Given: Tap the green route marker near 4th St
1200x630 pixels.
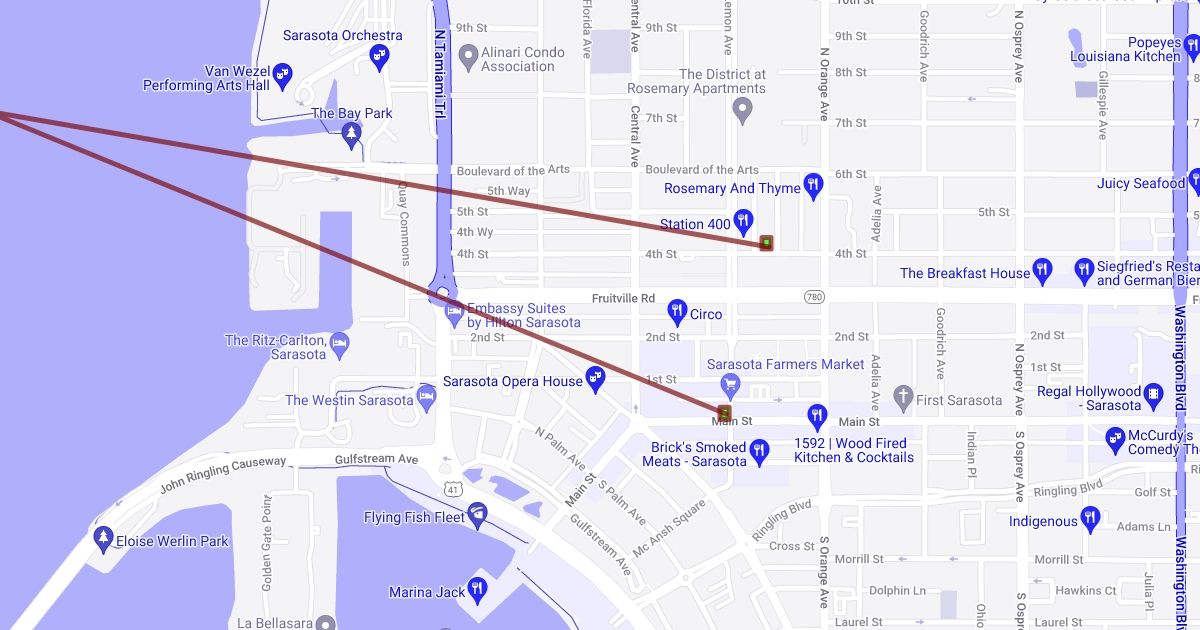Looking at the screenshot, I should pos(766,242).
